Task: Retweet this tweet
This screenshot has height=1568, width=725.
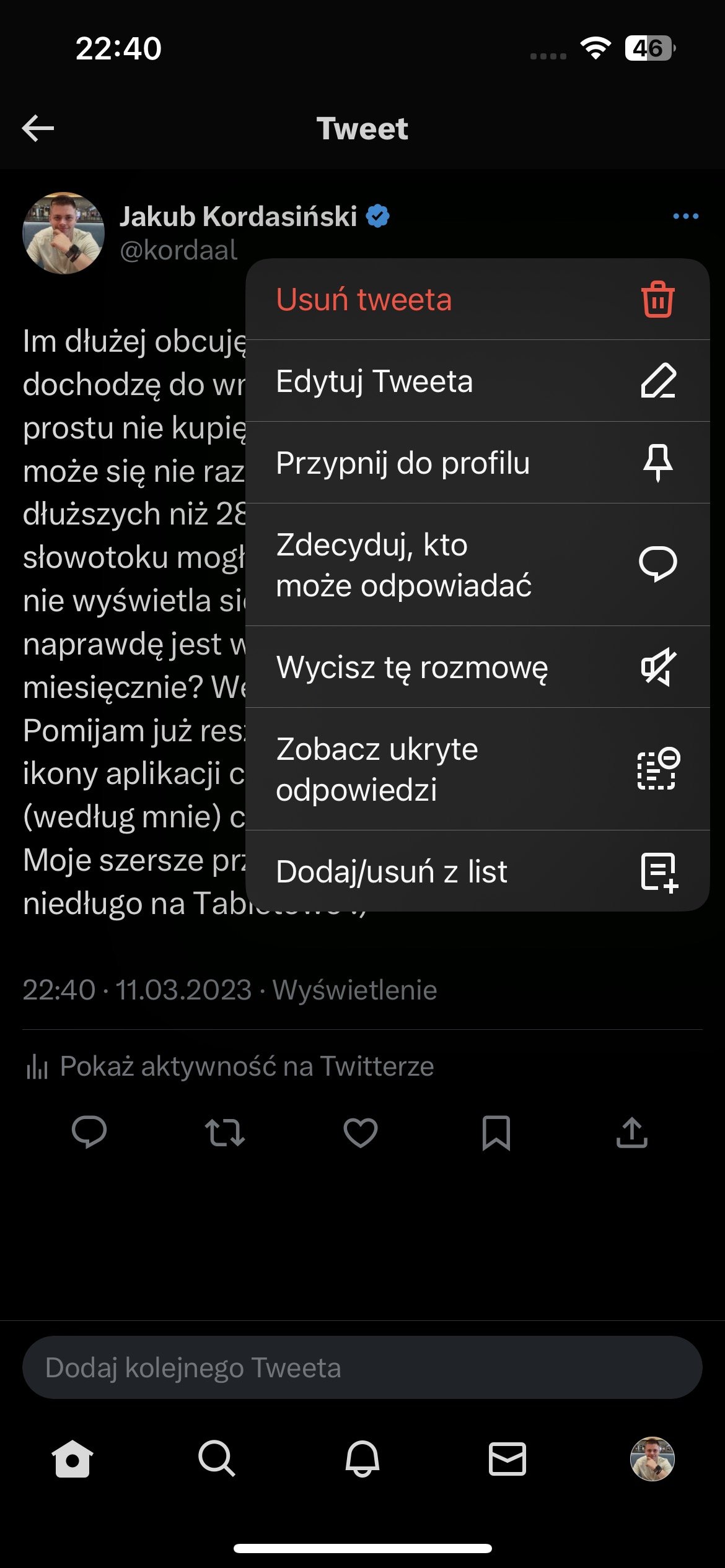Action: point(225,1133)
